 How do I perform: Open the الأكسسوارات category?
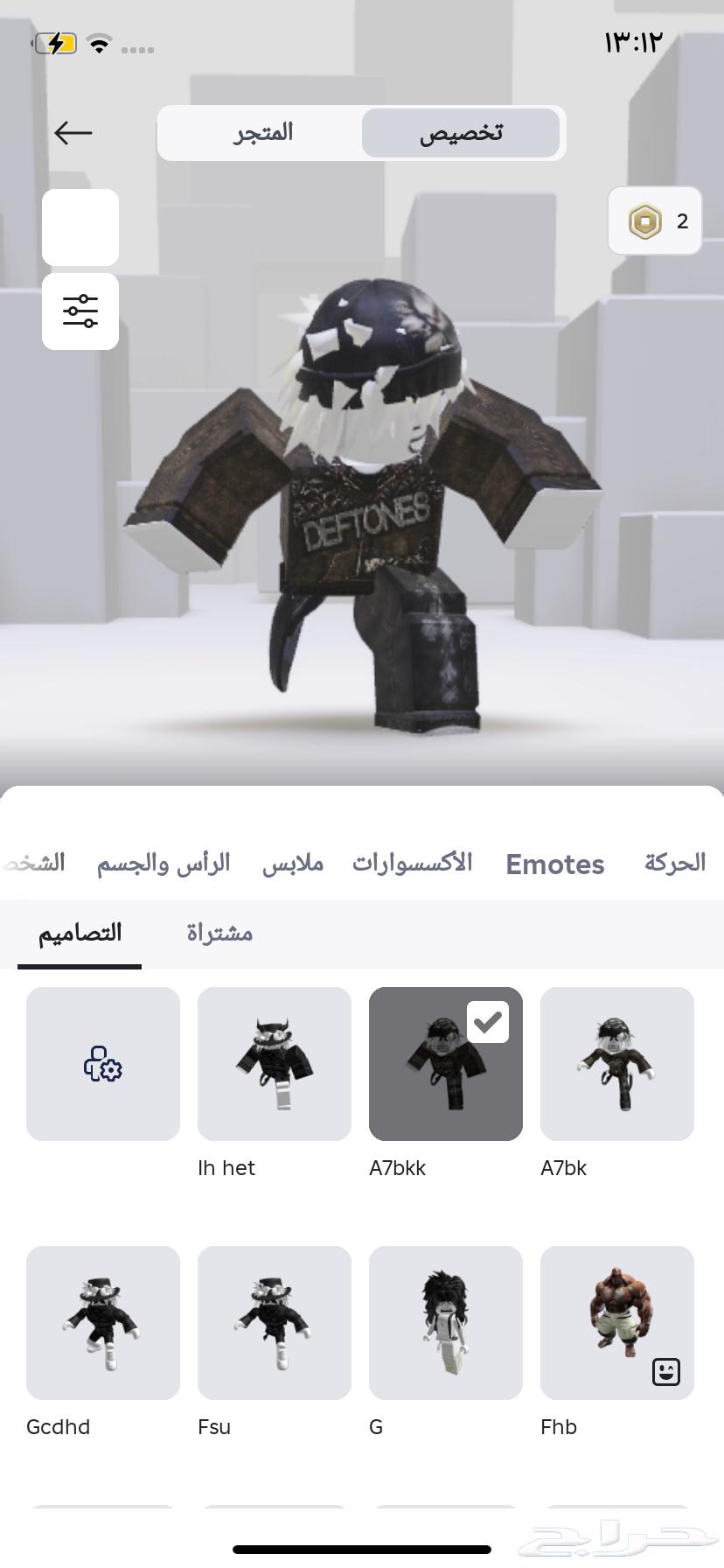[412, 863]
